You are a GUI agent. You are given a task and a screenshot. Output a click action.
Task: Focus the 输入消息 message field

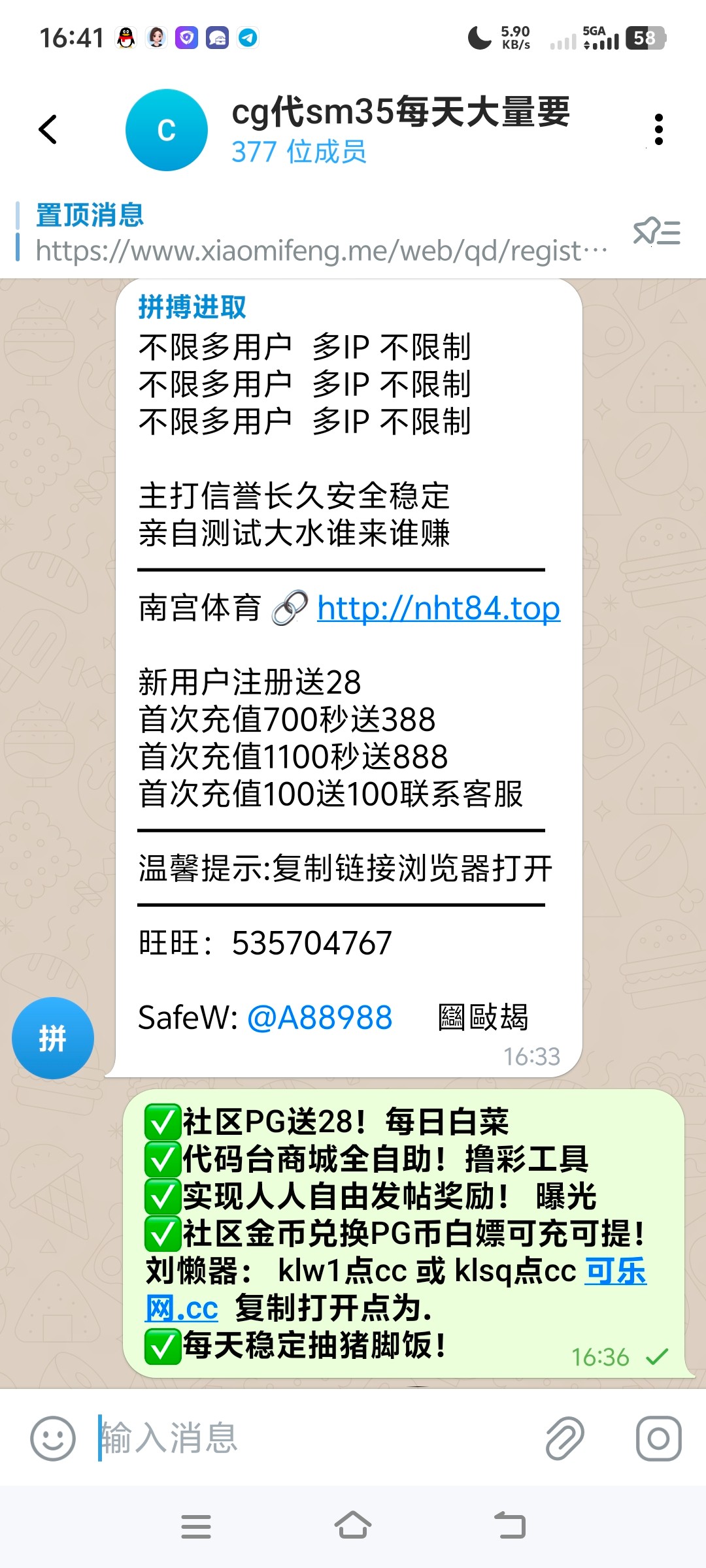[x=314, y=1438]
